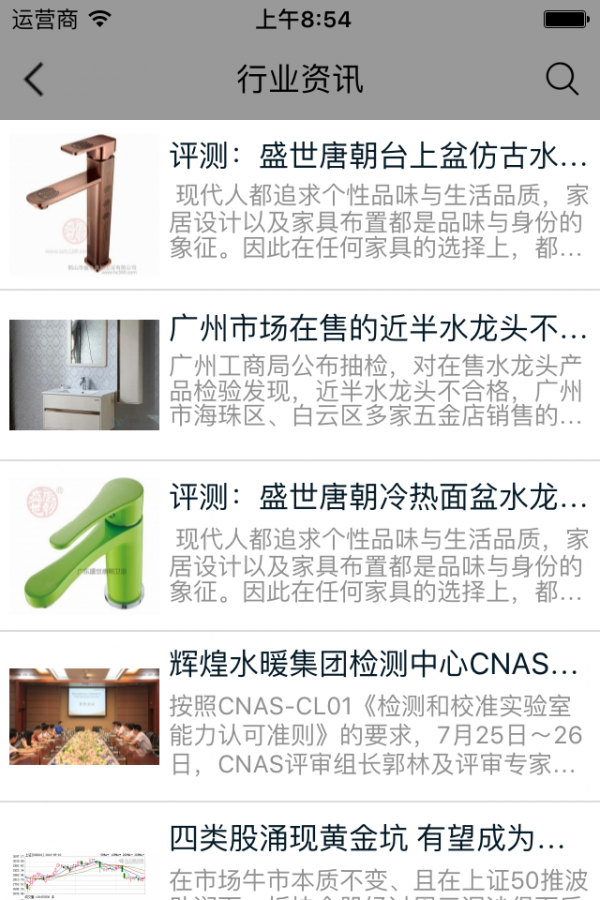
Task: Open the search magnifier icon
Action: coord(562,79)
